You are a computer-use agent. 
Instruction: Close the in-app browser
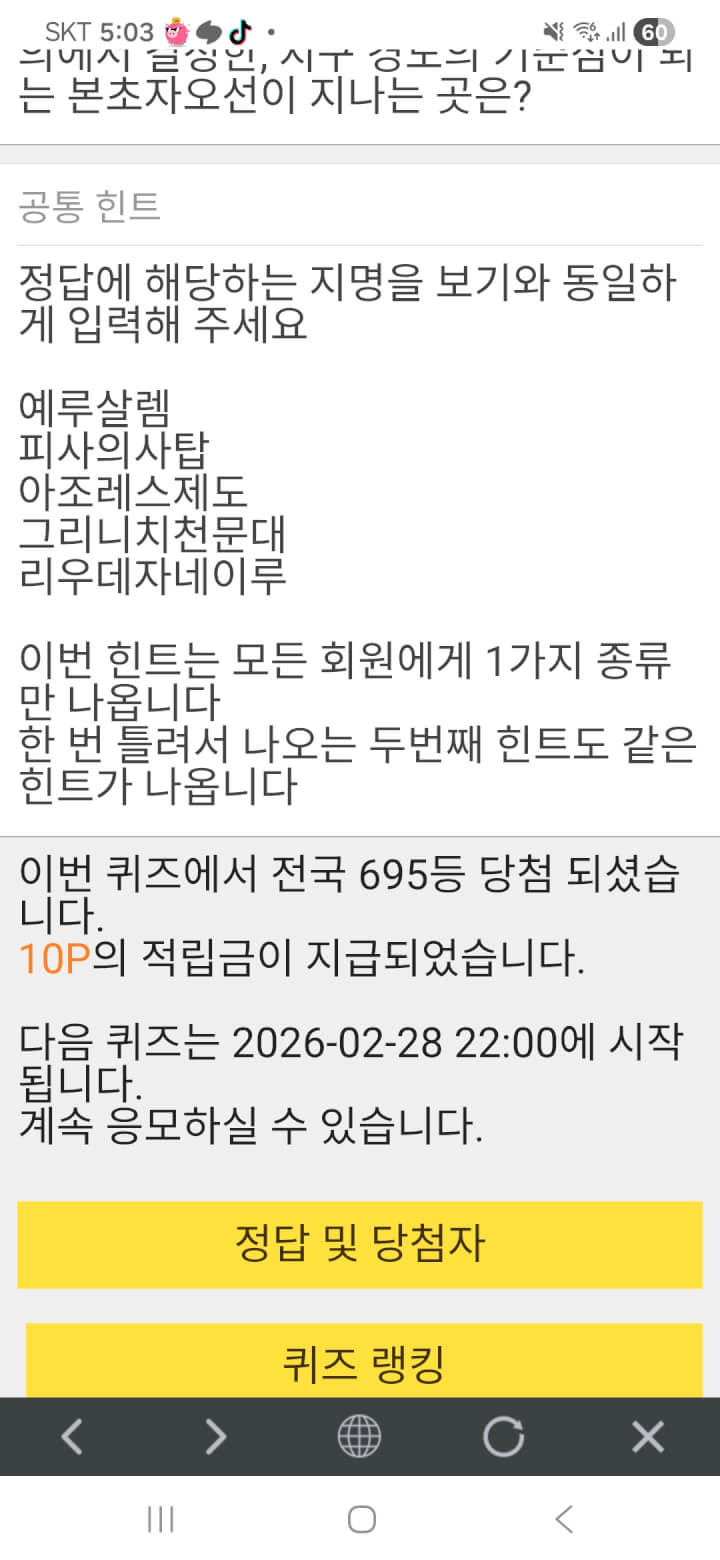(x=648, y=1437)
